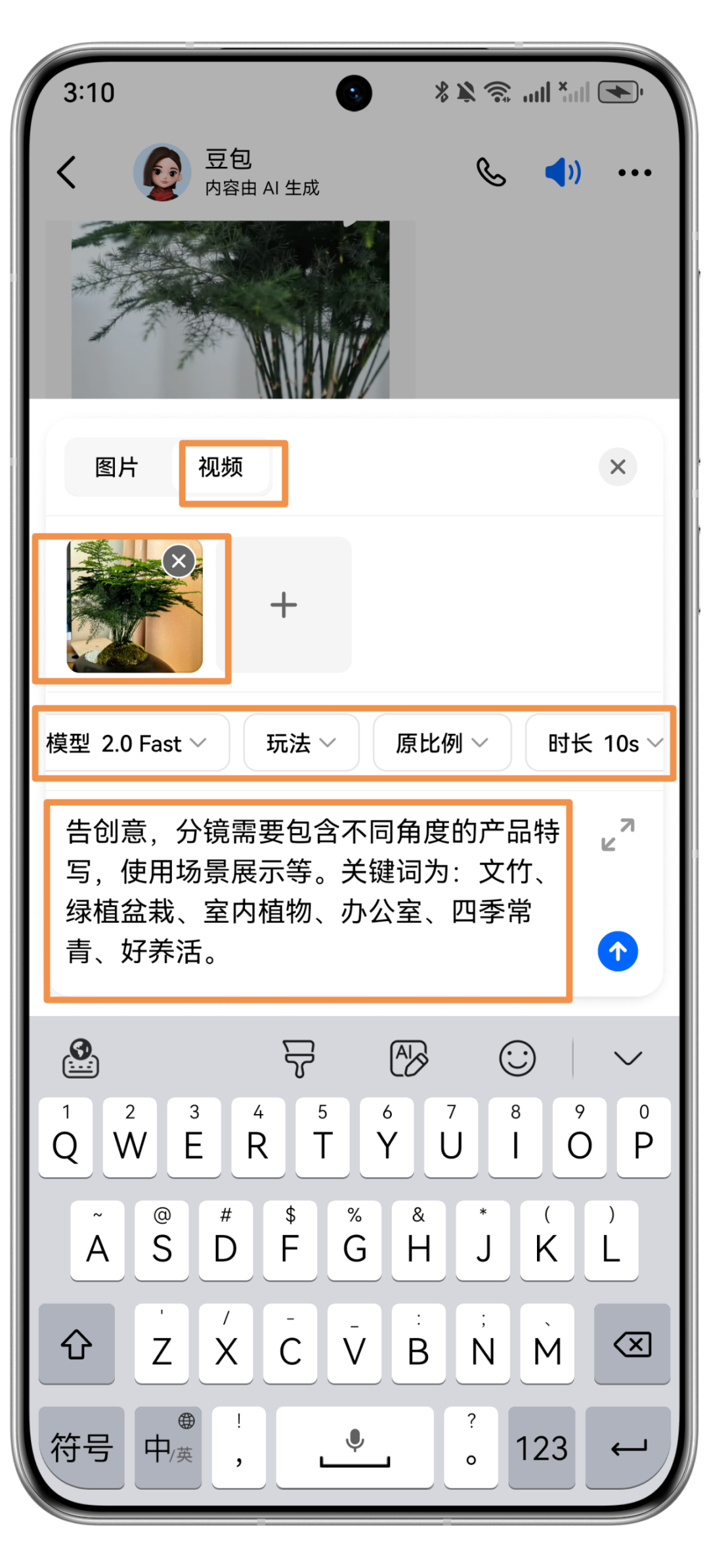Image resolution: width=709 pixels, height=1568 pixels.
Task: Add another reference image
Action: pos(284,605)
